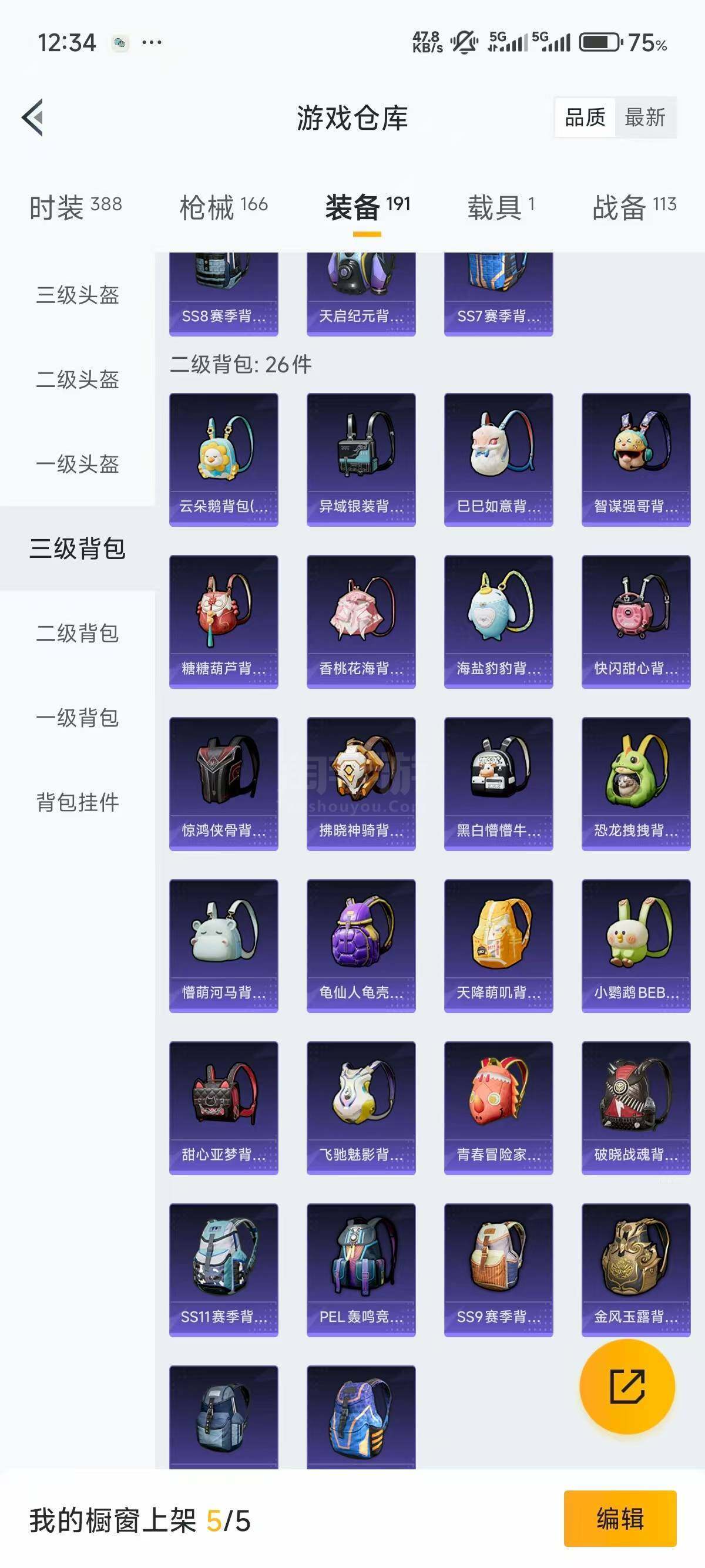Switch to the 时装 tab
The image size is (705, 1568).
[x=75, y=207]
